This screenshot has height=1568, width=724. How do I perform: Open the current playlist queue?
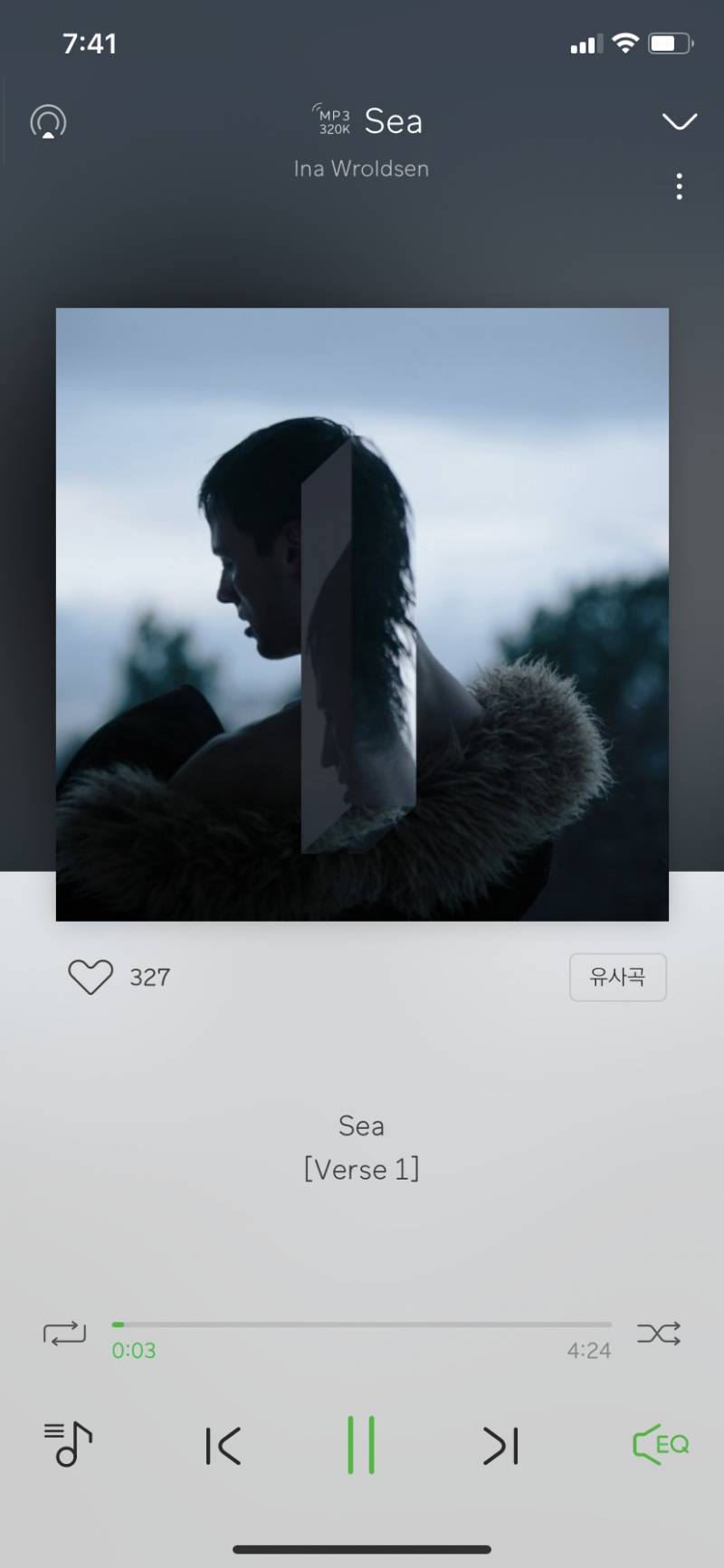68,1444
